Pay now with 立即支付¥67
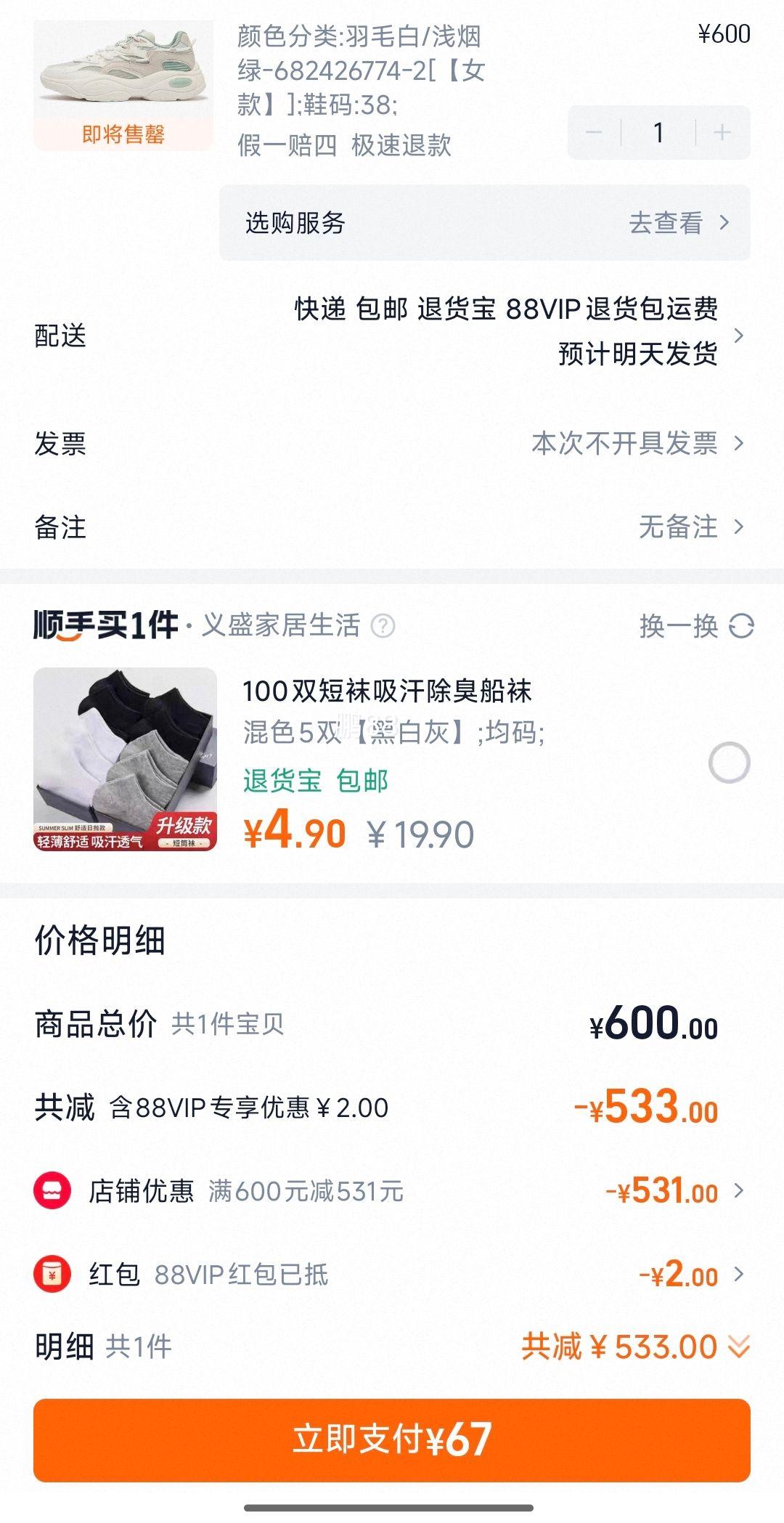The height and width of the screenshot is (1523, 784). (x=392, y=1439)
